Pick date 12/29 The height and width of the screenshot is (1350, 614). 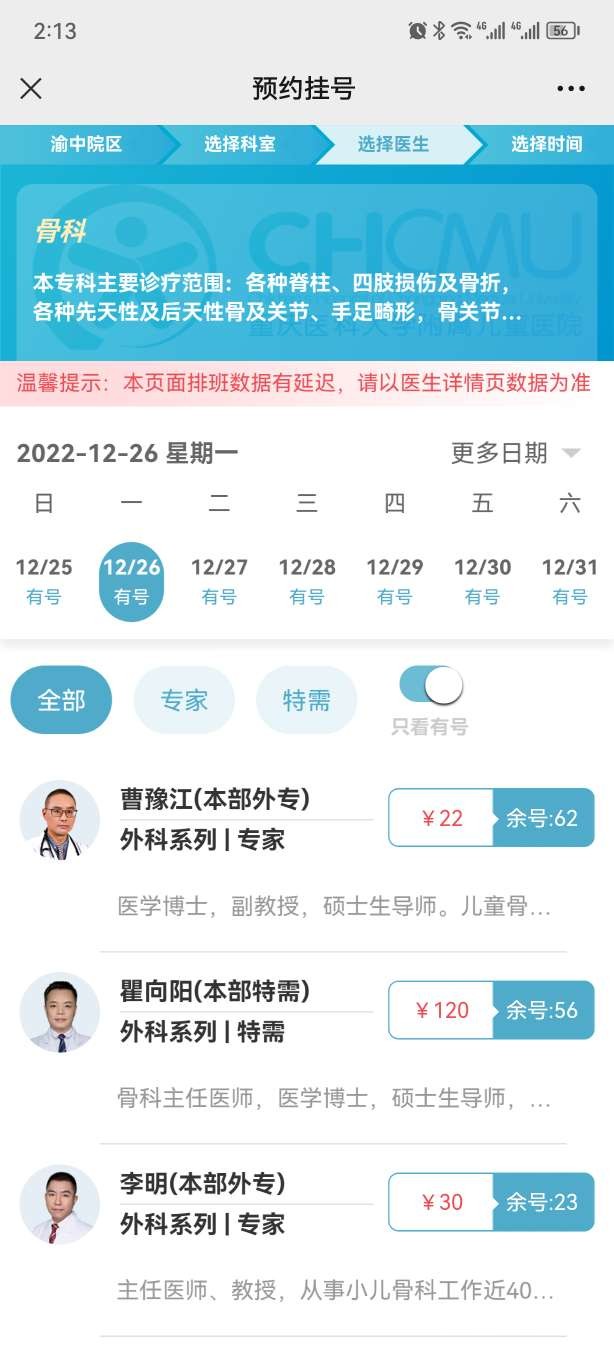coord(395,580)
